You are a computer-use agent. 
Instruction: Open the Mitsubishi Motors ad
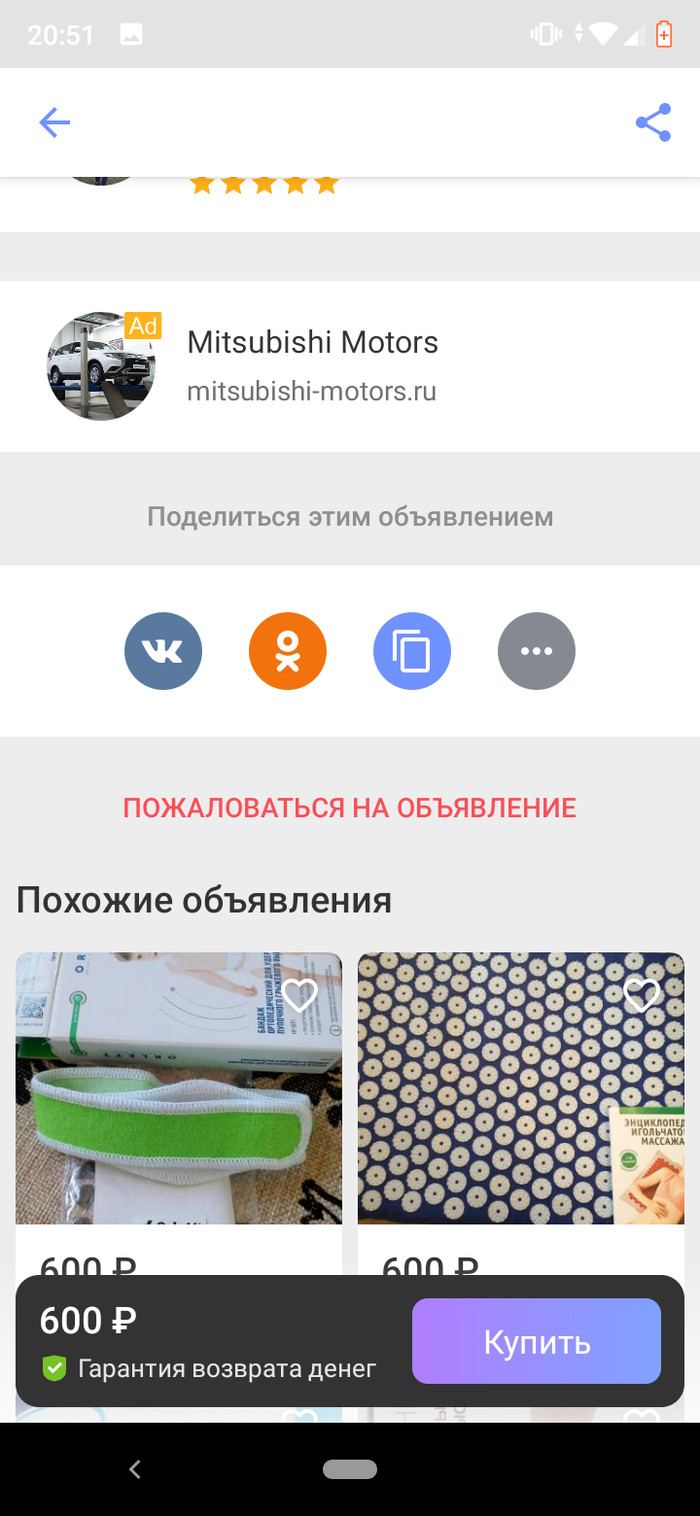point(312,365)
